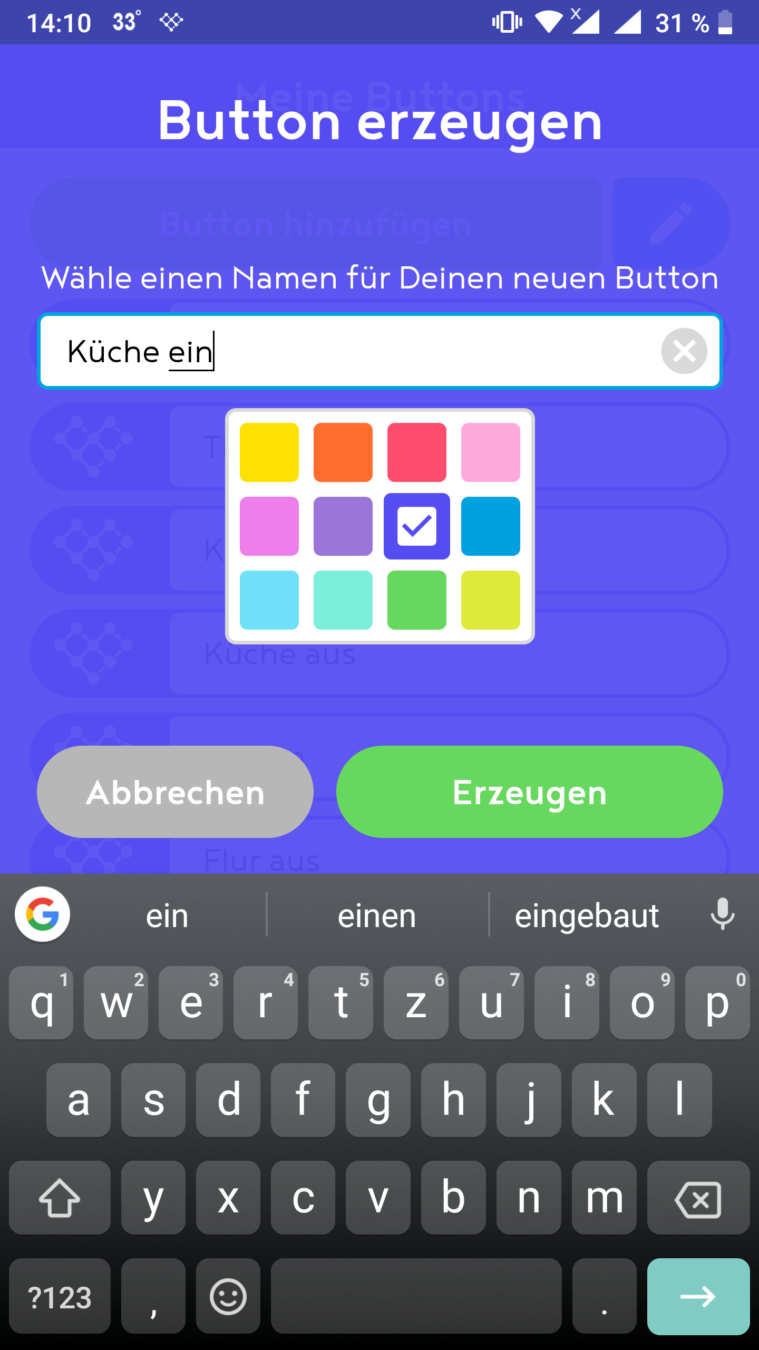Choose the green color swatch
The height and width of the screenshot is (1350, 759).
(x=417, y=600)
